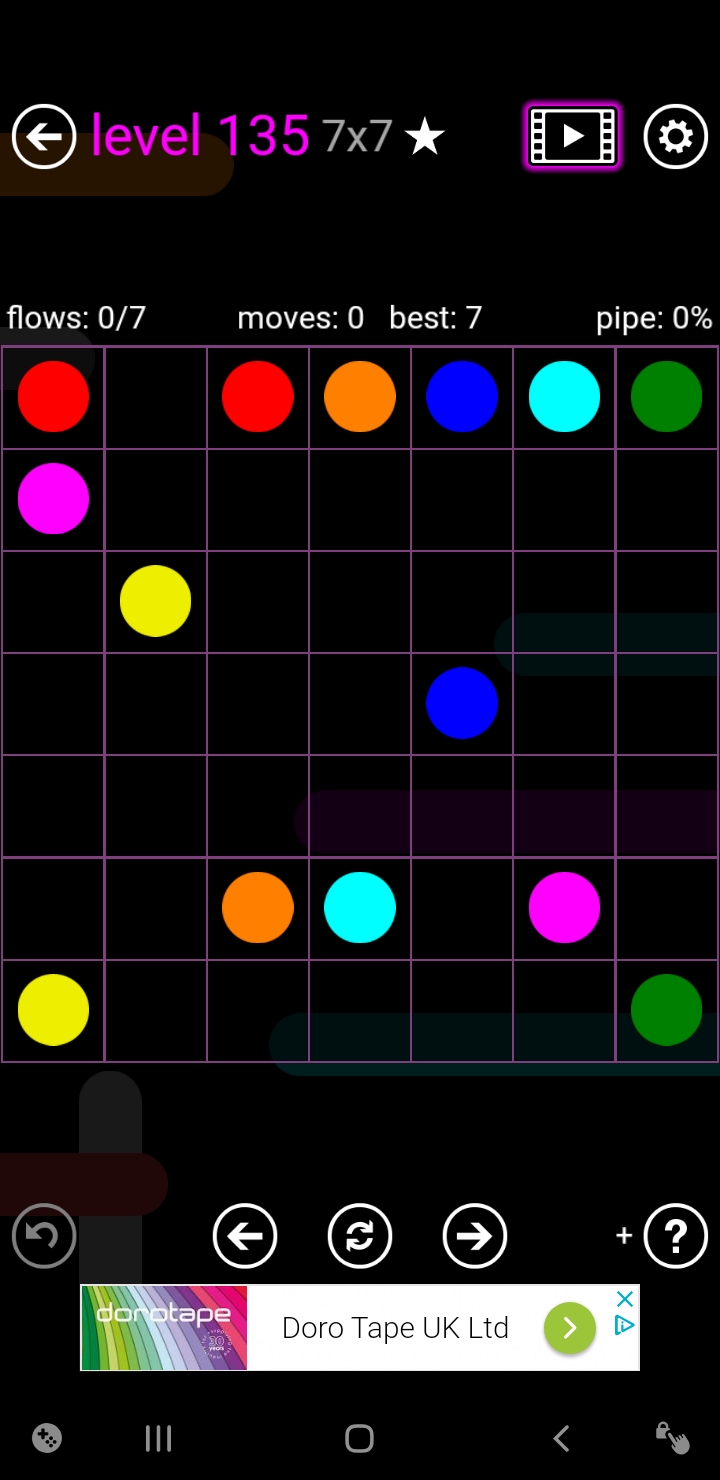Go to the previous level
The image size is (720, 1480).
[x=245, y=1236]
